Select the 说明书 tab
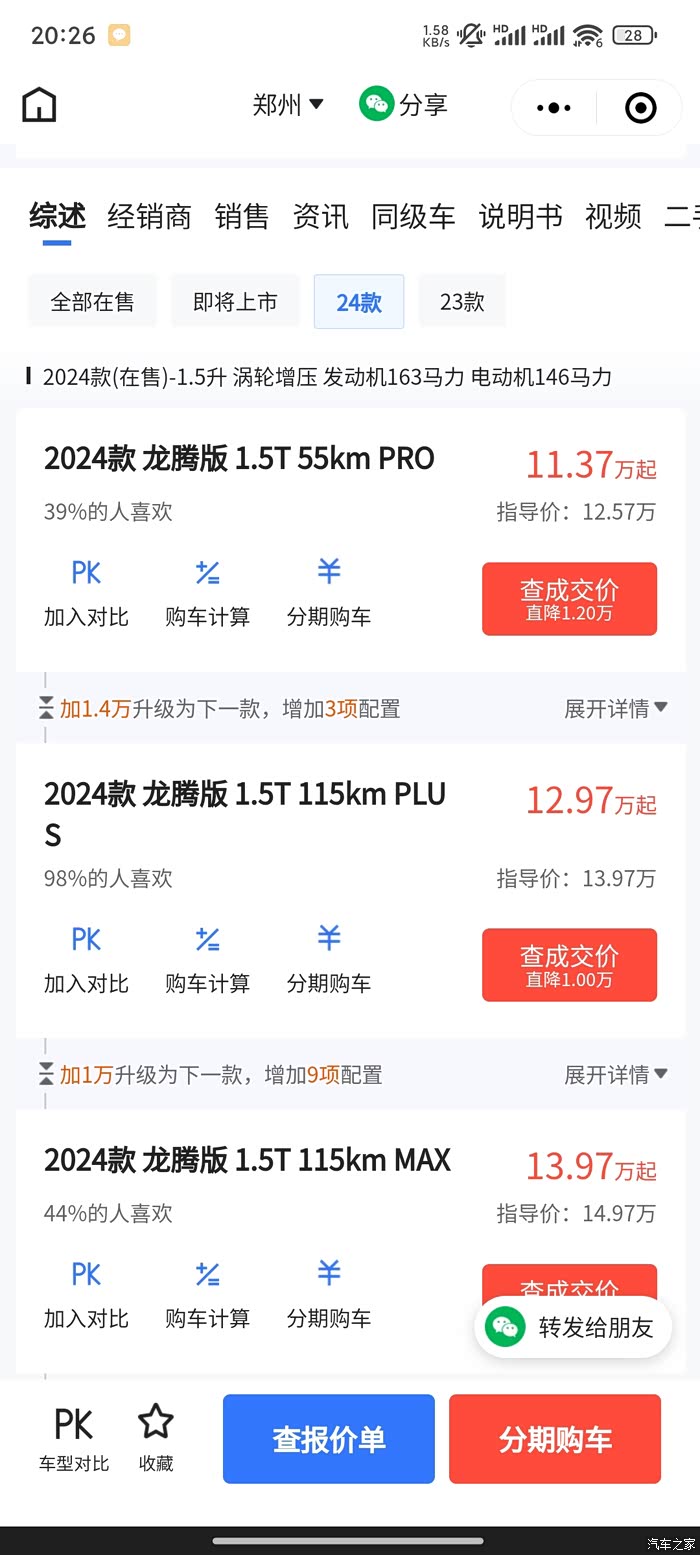 pos(520,217)
